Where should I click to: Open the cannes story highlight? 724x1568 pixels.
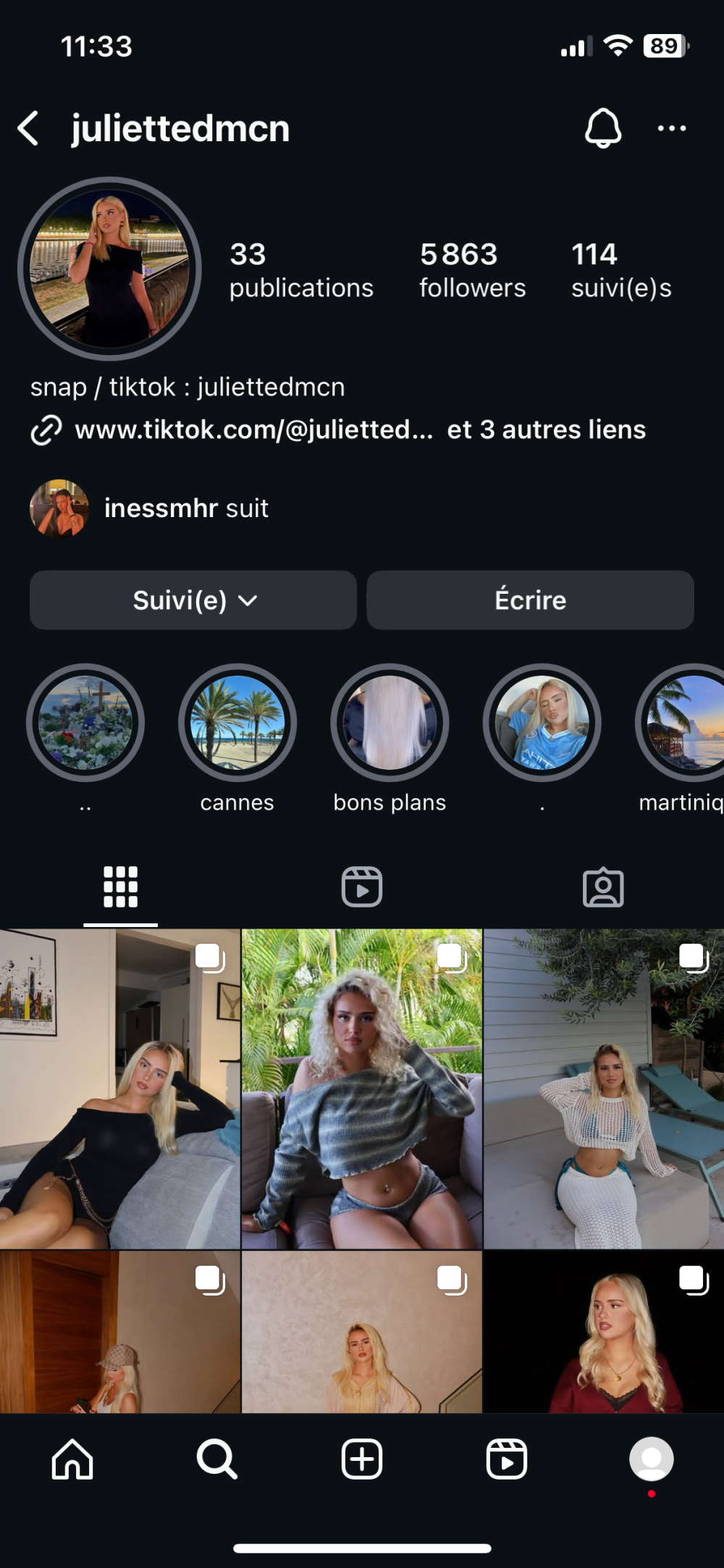[x=237, y=724]
